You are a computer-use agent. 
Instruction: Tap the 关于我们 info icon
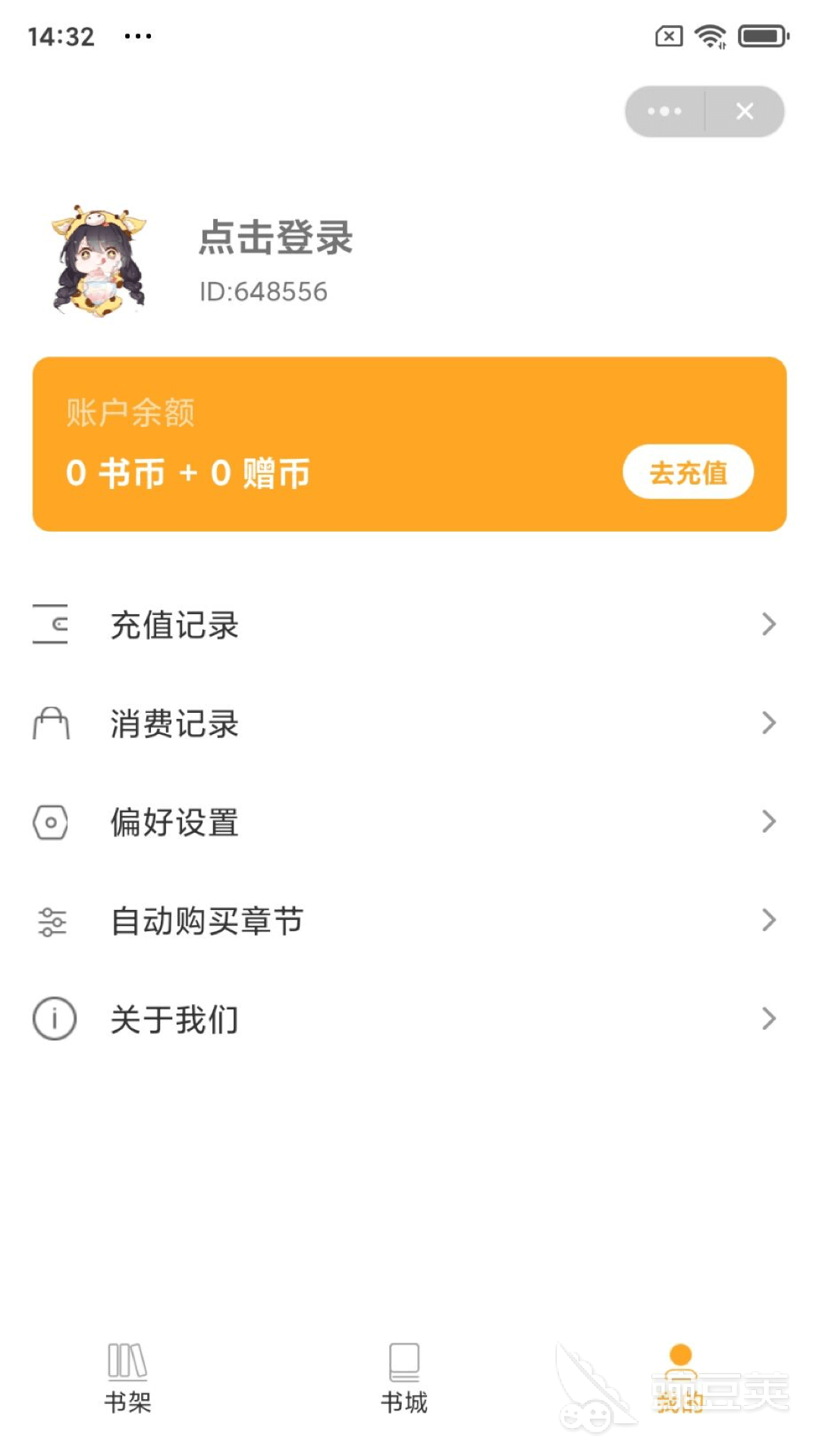tap(52, 1019)
